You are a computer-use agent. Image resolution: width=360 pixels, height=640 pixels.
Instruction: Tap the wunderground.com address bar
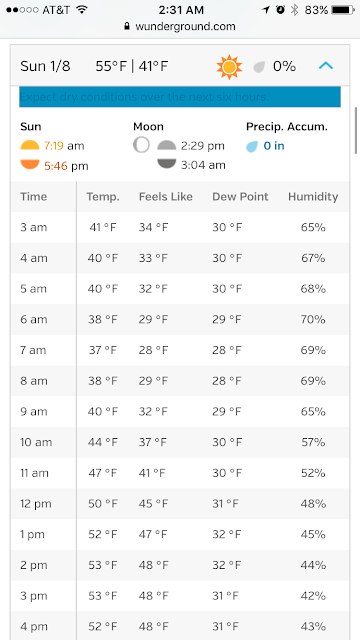coord(180,27)
